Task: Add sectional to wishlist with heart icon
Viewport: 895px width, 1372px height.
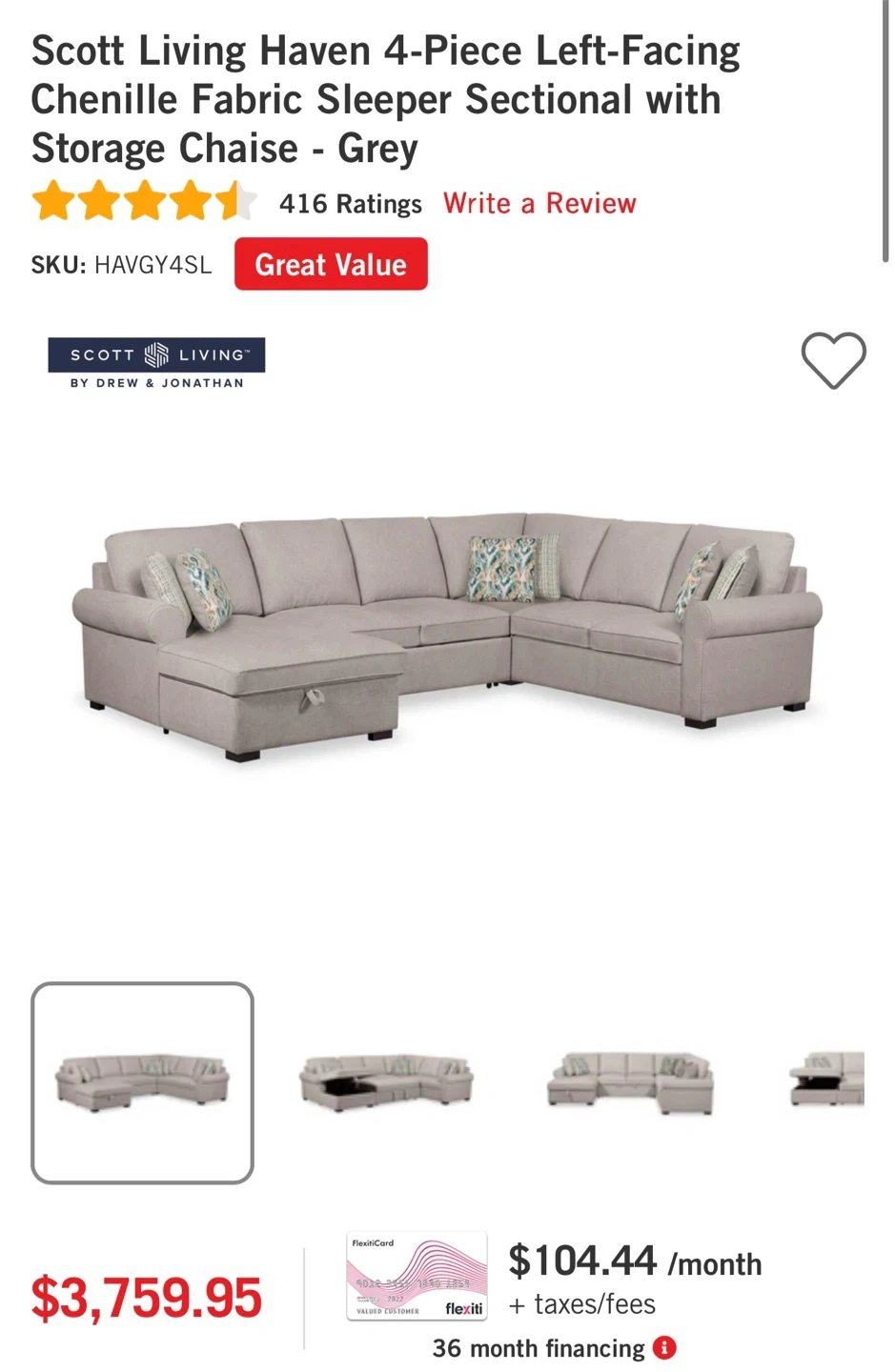Action: [x=833, y=360]
